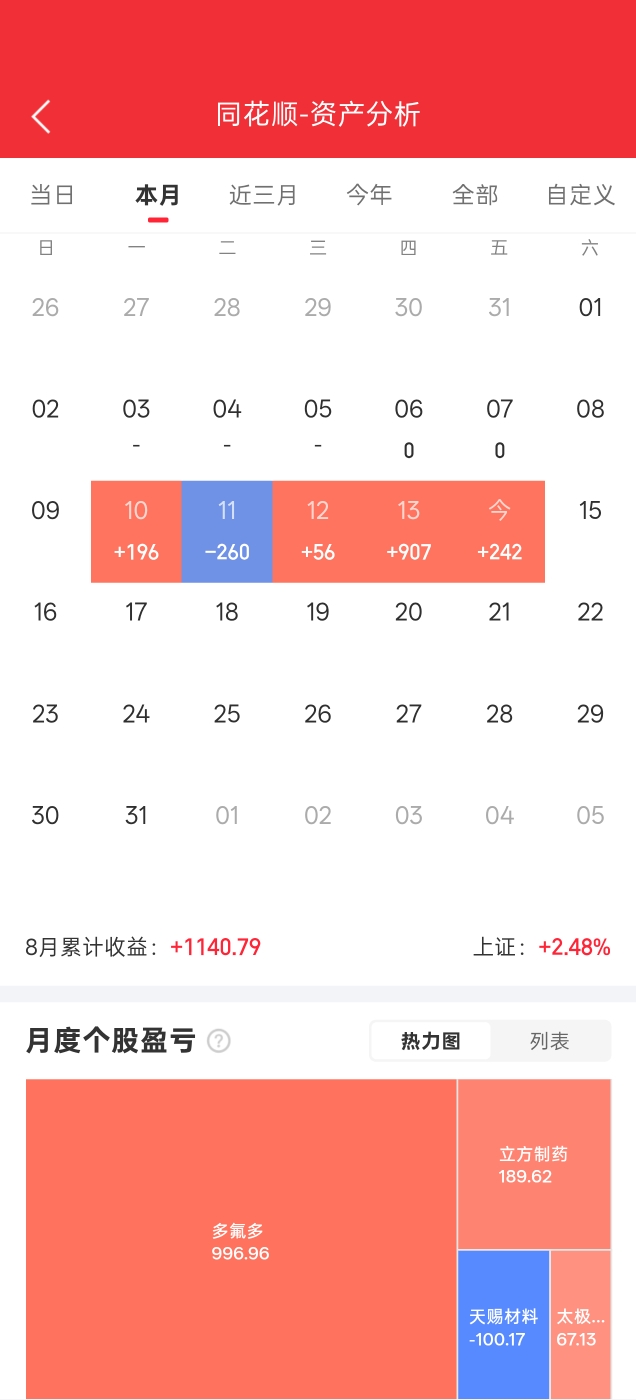636x1400 pixels.
Task: Go back using the top-left arrow
Action: [x=41, y=116]
